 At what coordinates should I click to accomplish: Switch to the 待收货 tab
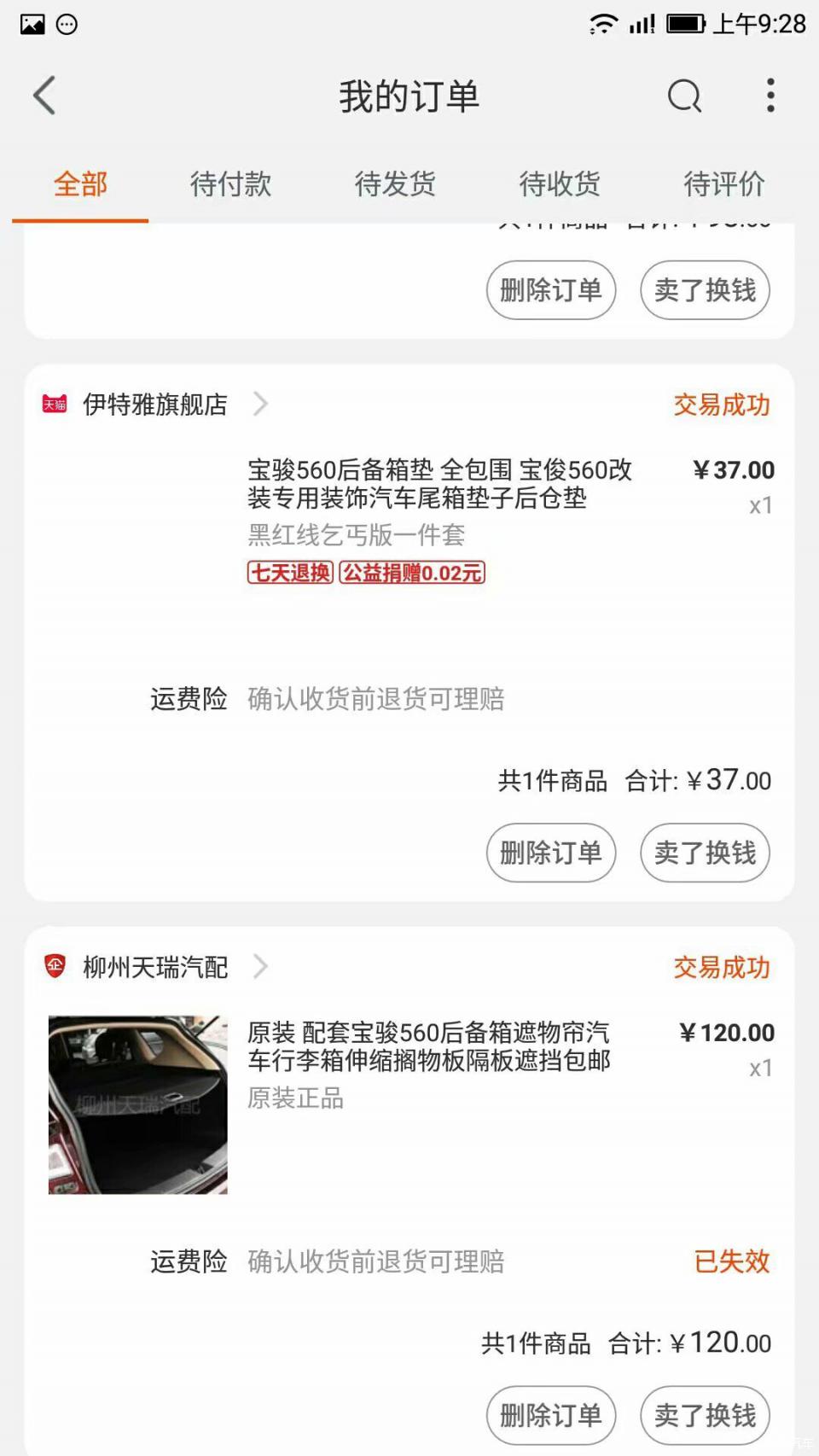560,183
